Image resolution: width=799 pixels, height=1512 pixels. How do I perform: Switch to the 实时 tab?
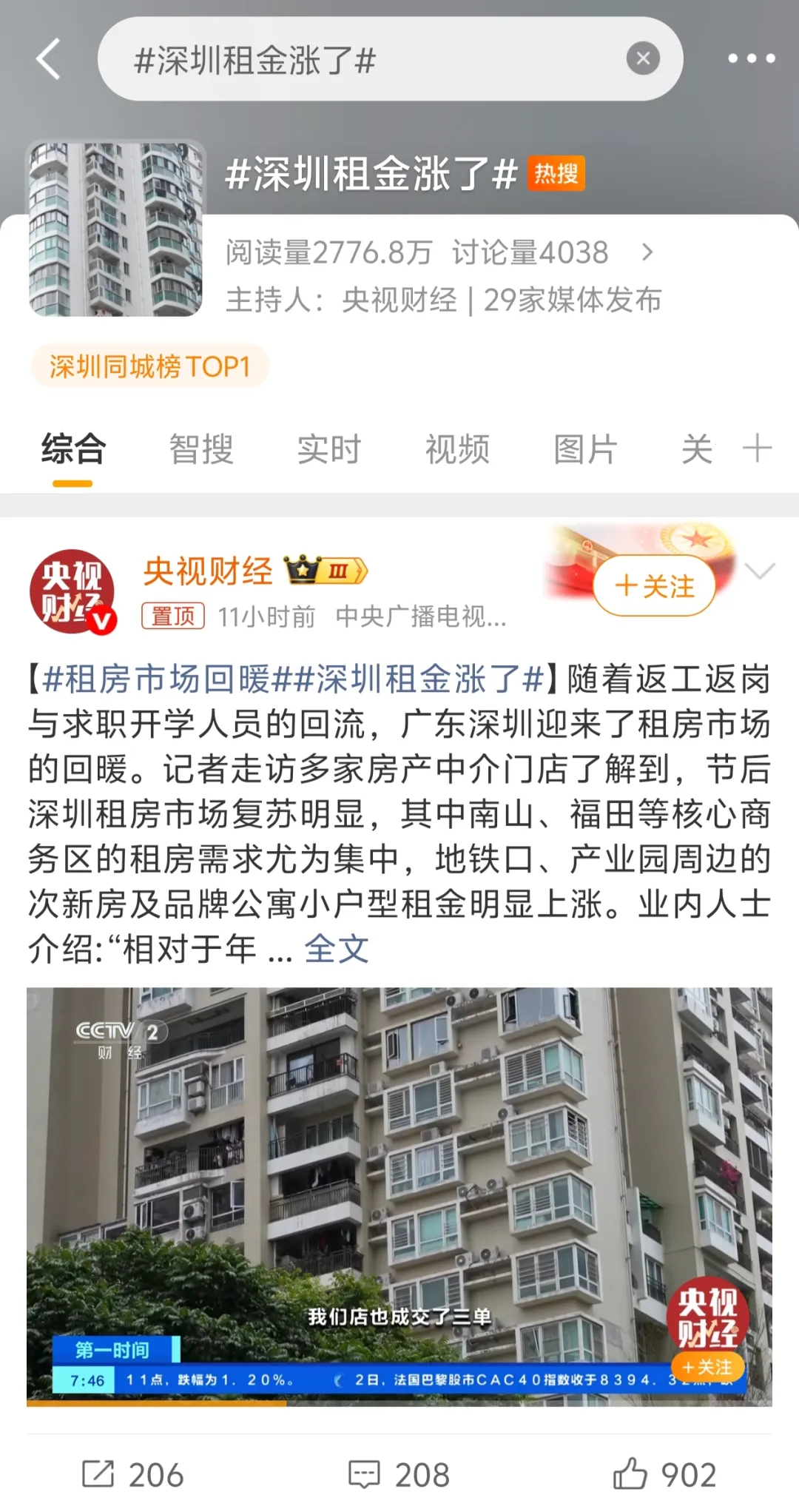[329, 449]
